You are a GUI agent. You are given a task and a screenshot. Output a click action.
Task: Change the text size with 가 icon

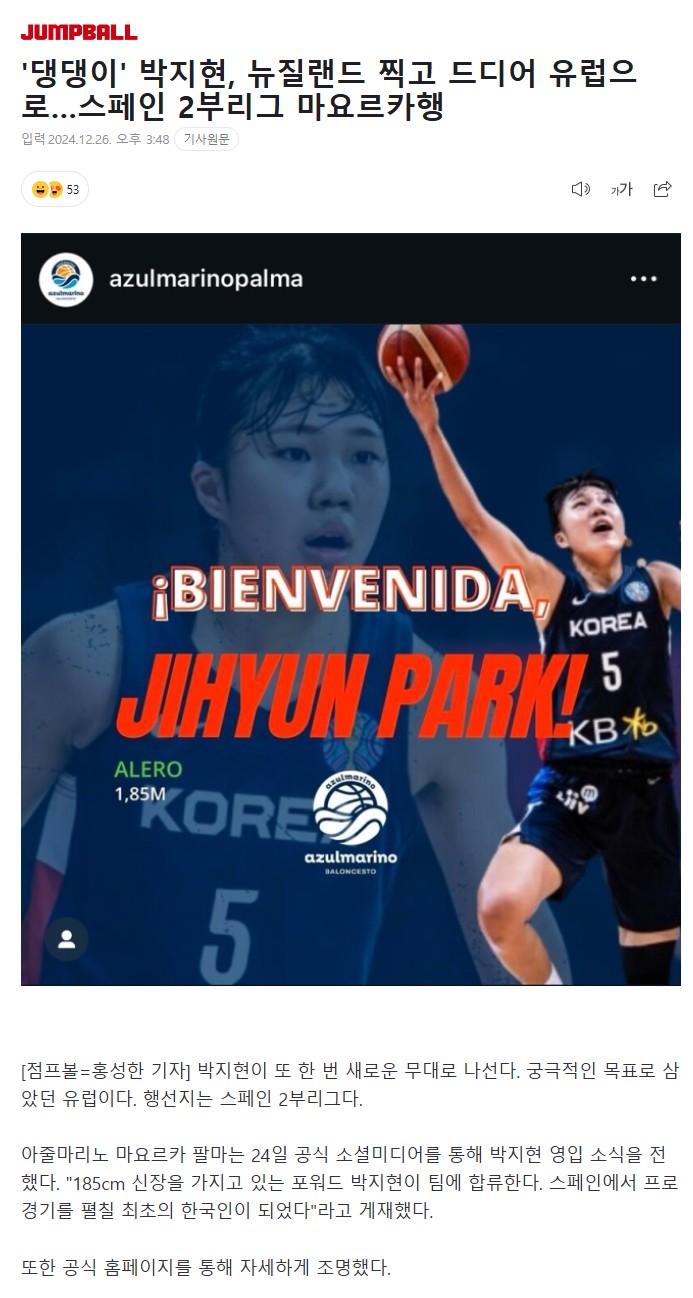[621, 189]
